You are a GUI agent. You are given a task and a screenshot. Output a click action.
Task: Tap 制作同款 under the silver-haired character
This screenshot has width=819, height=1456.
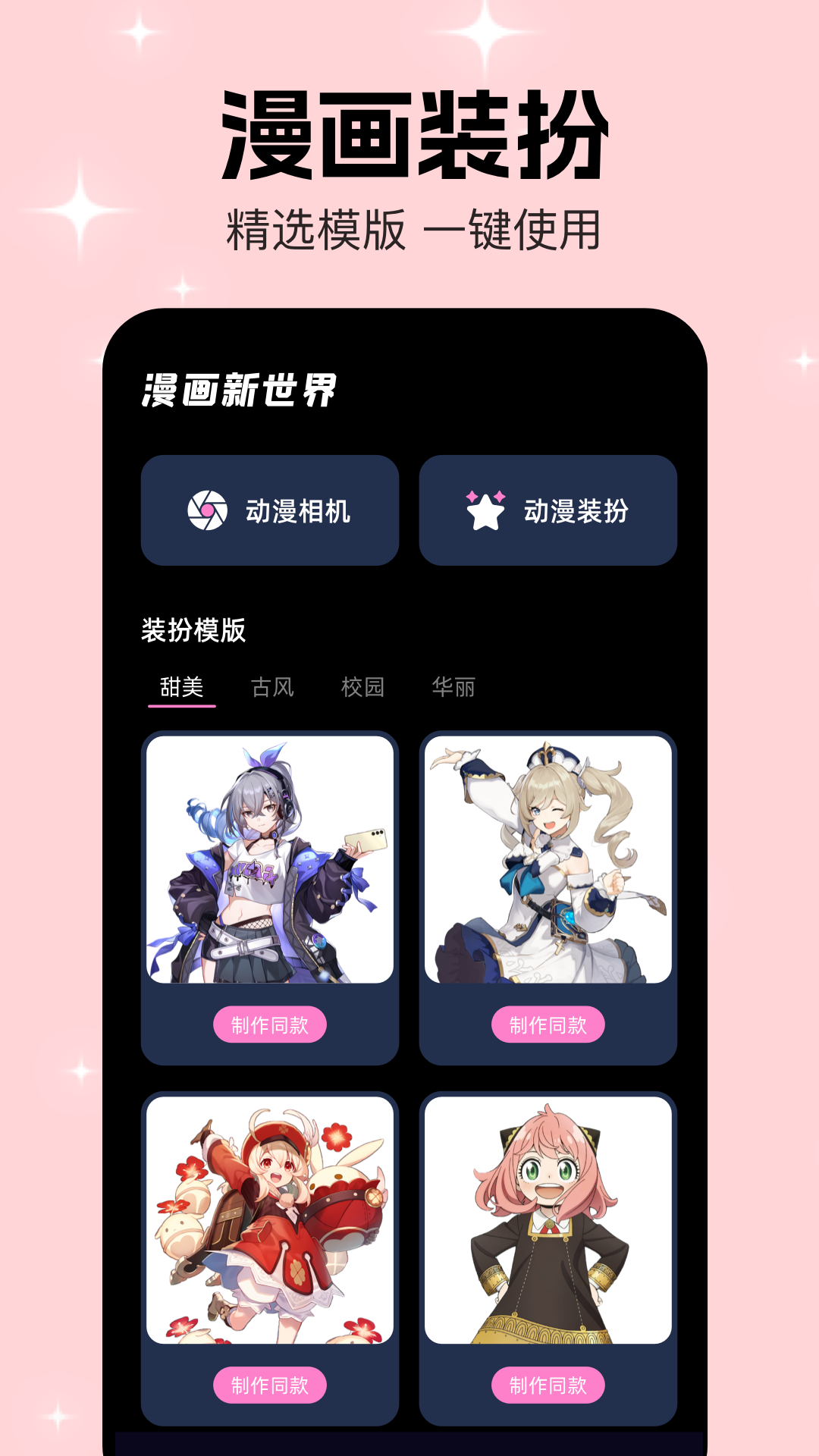coord(271,1023)
